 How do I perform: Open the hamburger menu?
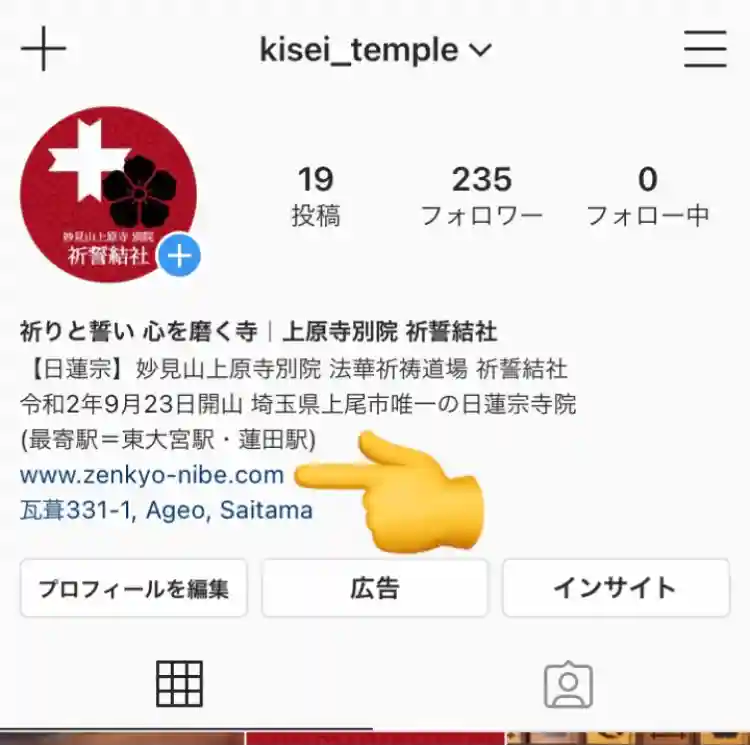[704, 49]
